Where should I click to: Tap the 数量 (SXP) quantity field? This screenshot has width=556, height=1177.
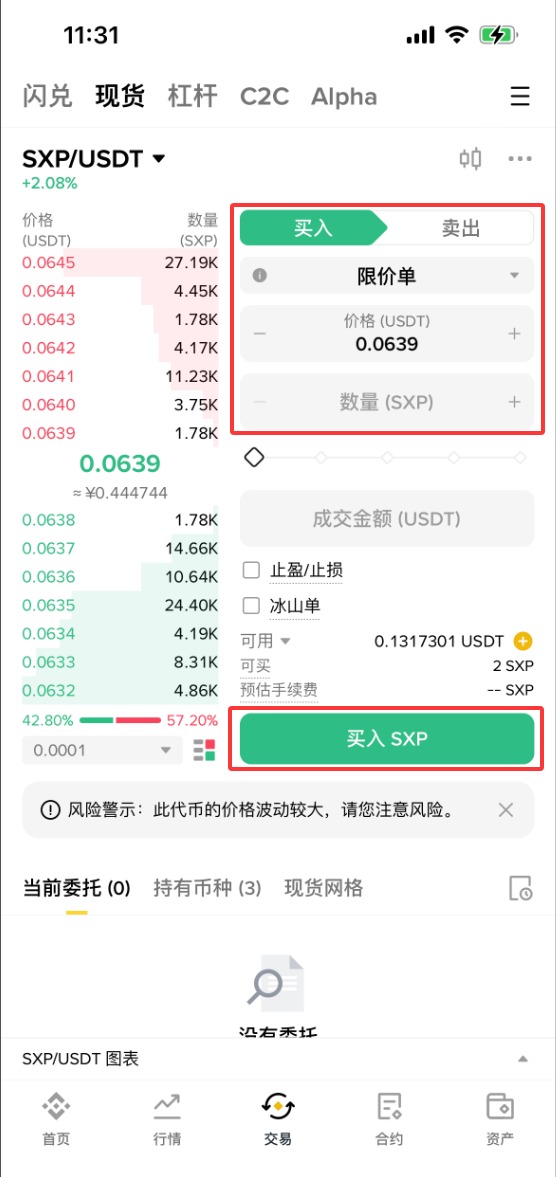pos(387,402)
